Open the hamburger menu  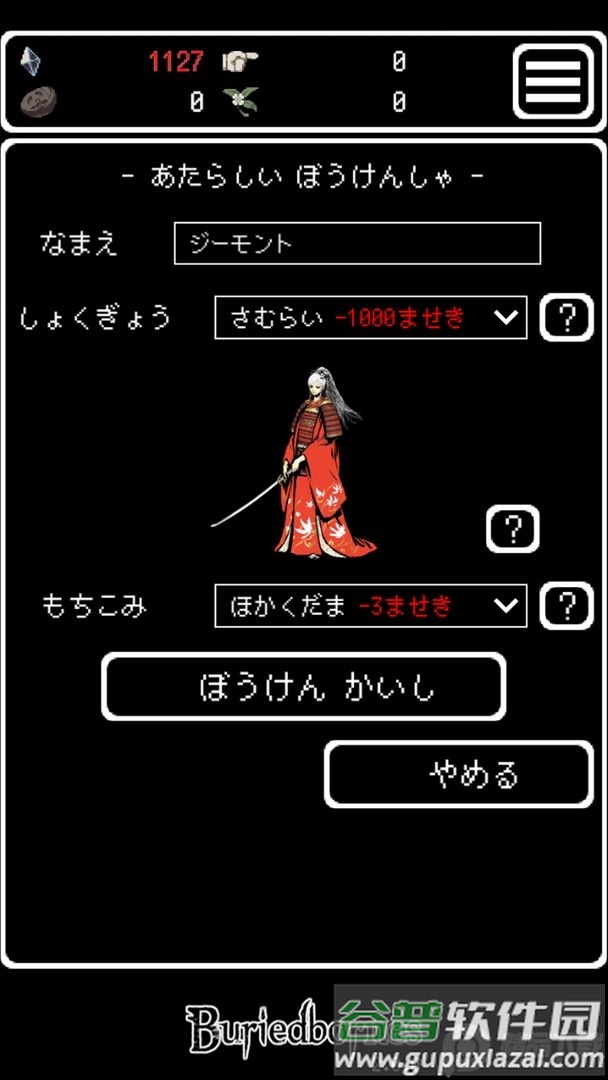coord(554,80)
